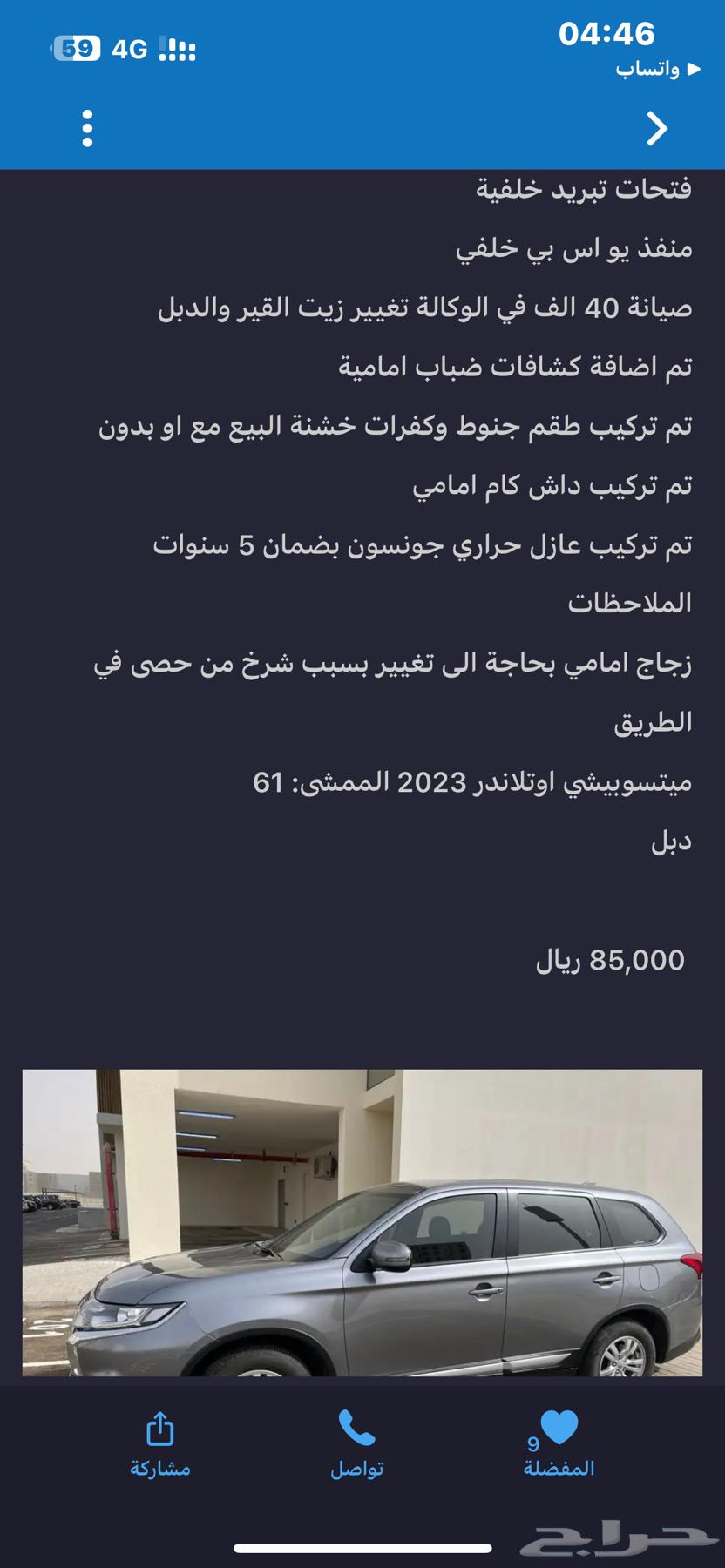The height and width of the screenshot is (1568, 725).
Task: Share this ad via مشاركة
Action: click(x=160, y=1446)
